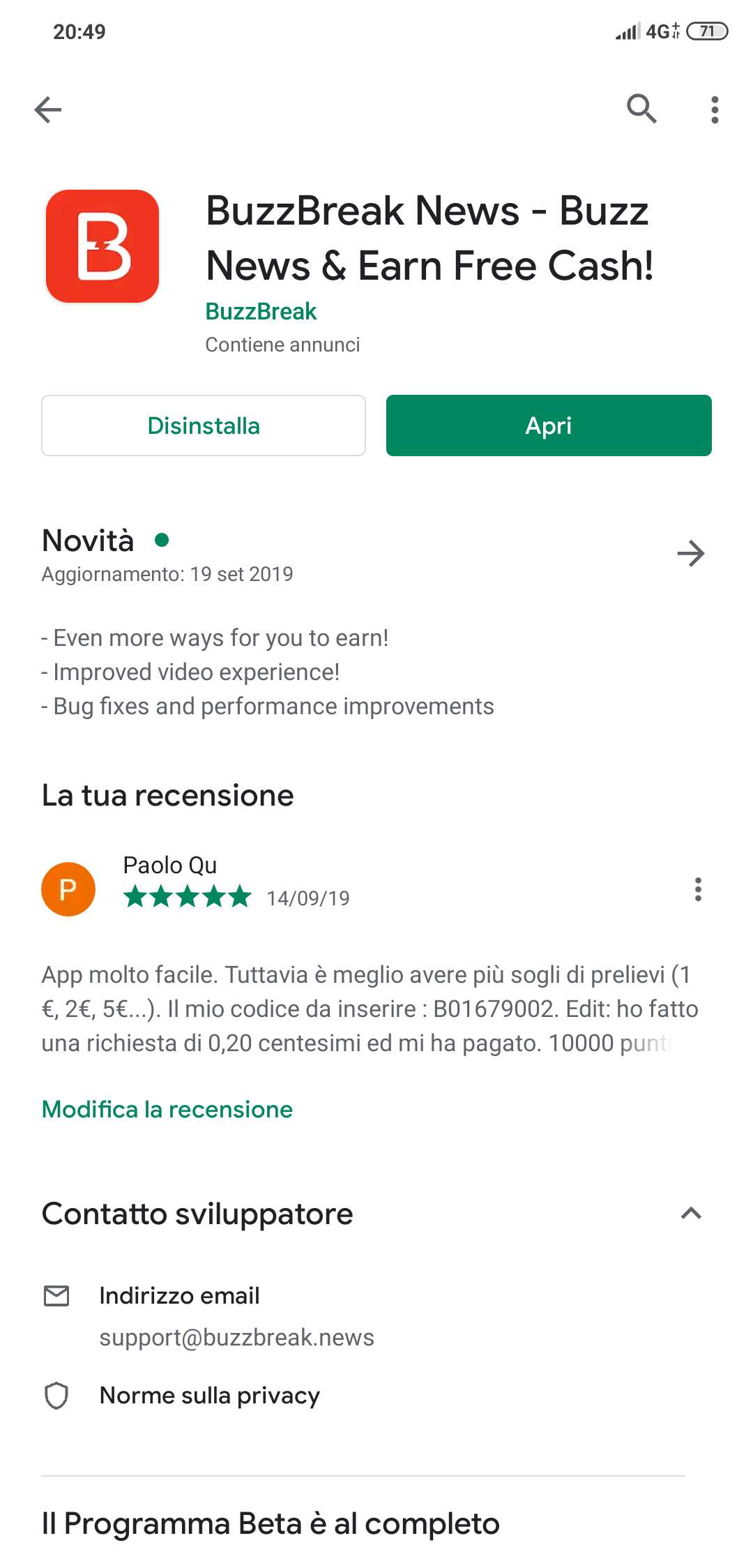Open Norme sulla privacy
Image resolution: width=753 pixels, height=1568 pixels.
[209, 1395]
